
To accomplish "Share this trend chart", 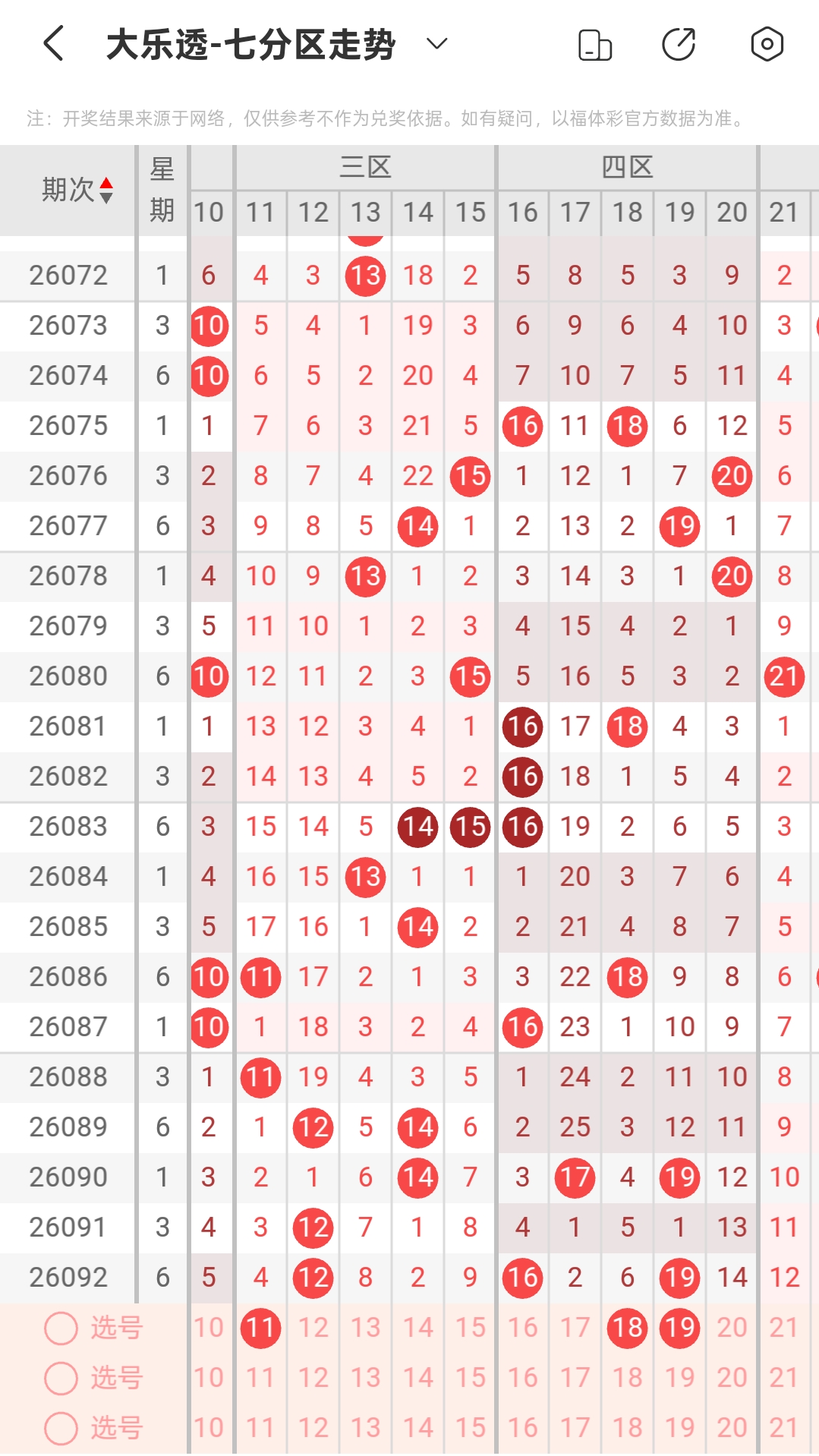I will (679, 44).
